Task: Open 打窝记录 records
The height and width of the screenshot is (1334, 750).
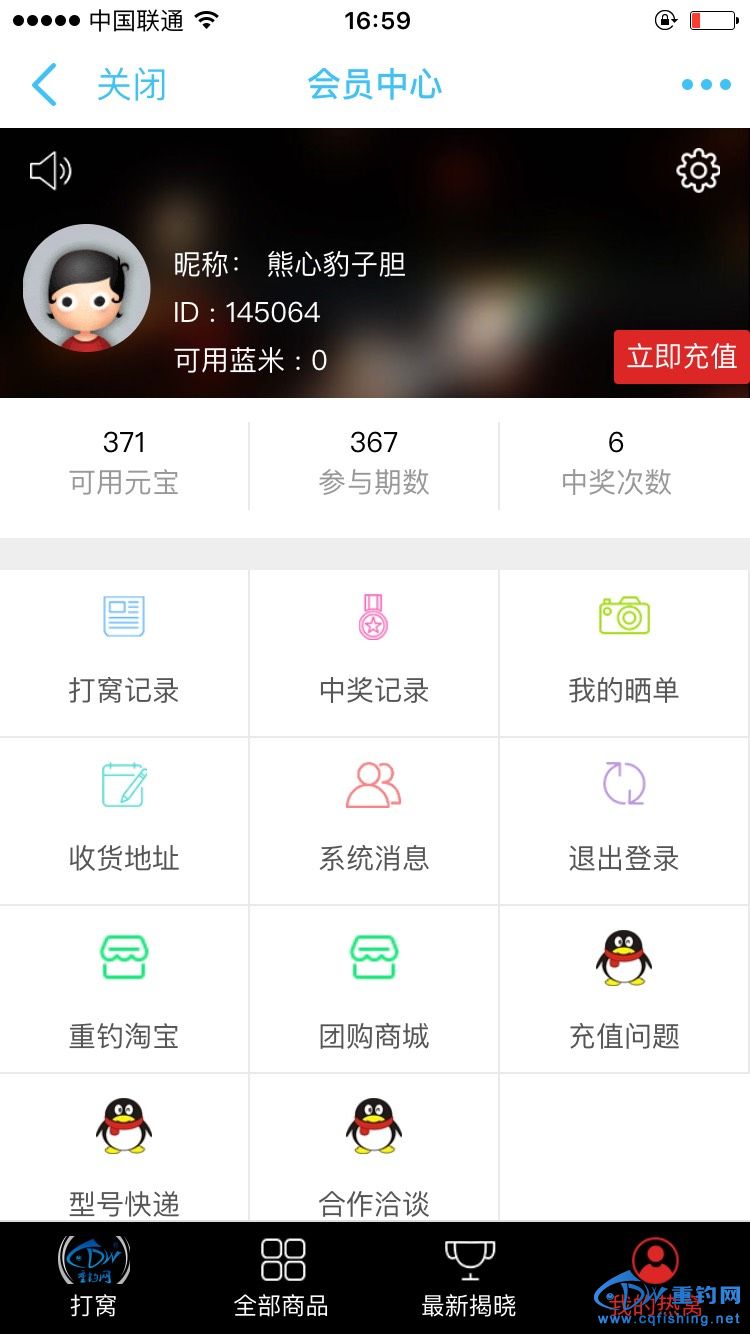Action: [x=124, y=652]
